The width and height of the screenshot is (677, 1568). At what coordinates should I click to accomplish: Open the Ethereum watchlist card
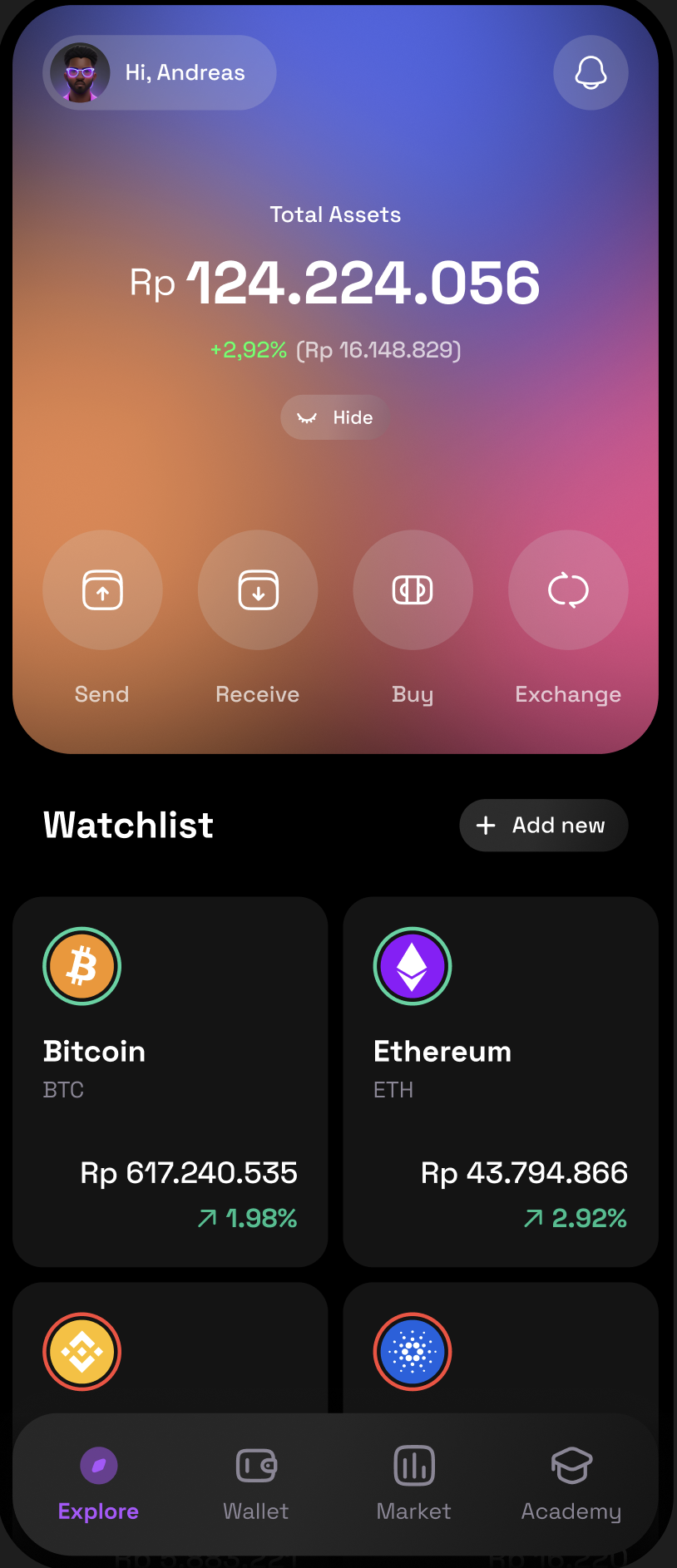(500, 1081)
